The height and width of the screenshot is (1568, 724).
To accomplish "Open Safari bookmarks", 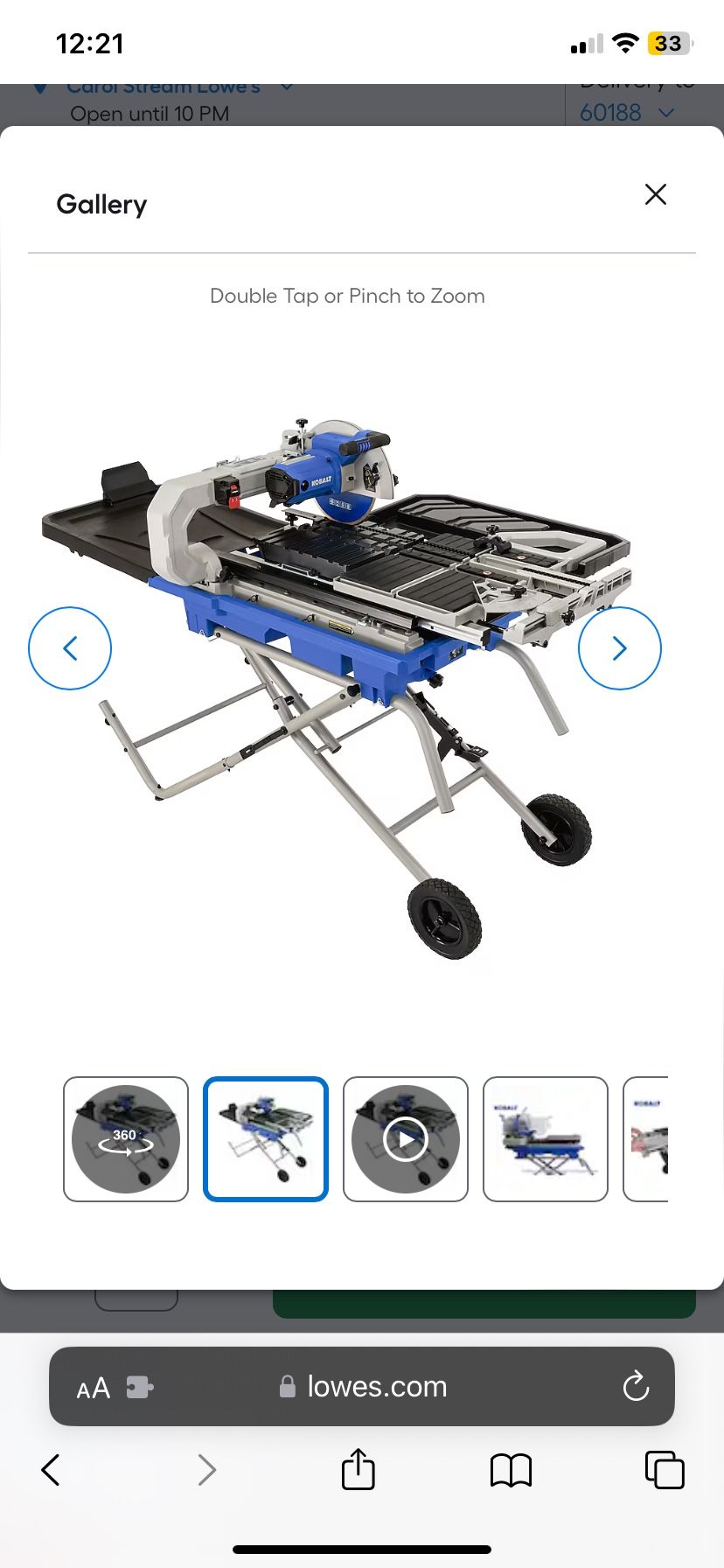I will (x=512, y=1470).
